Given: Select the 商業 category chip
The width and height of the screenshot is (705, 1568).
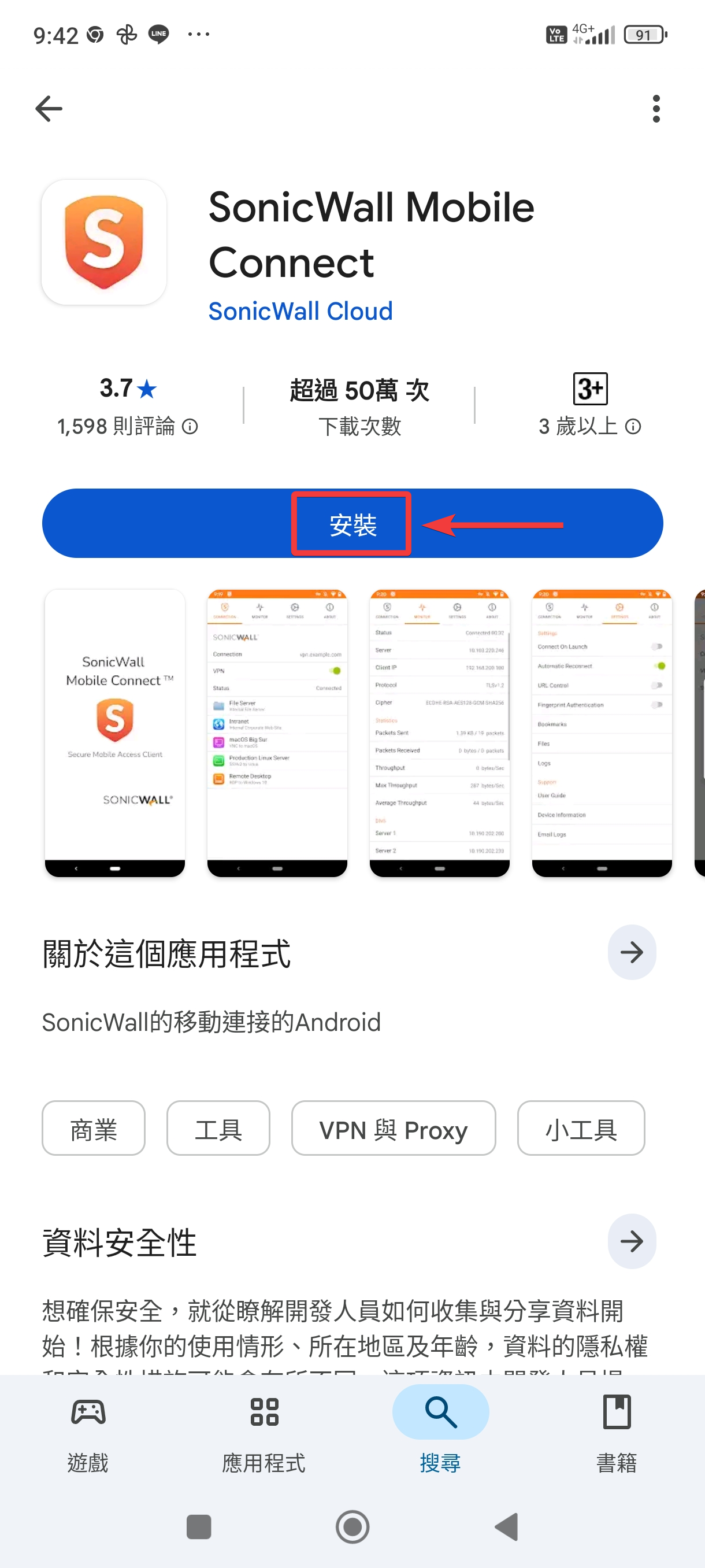Looking at the screenshot, I should point(94,1128).
